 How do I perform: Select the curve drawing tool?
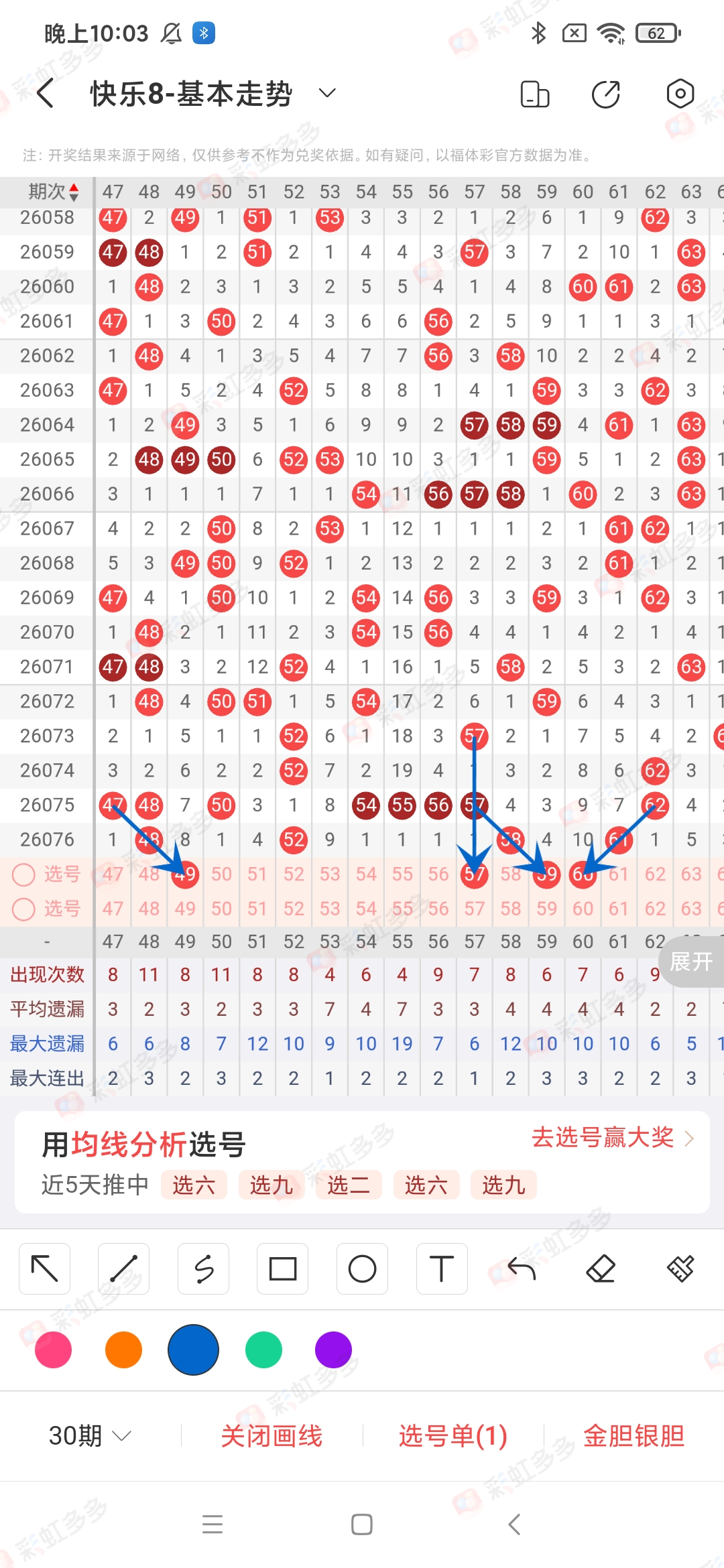pyautogui.click(x=203, y=1268)
